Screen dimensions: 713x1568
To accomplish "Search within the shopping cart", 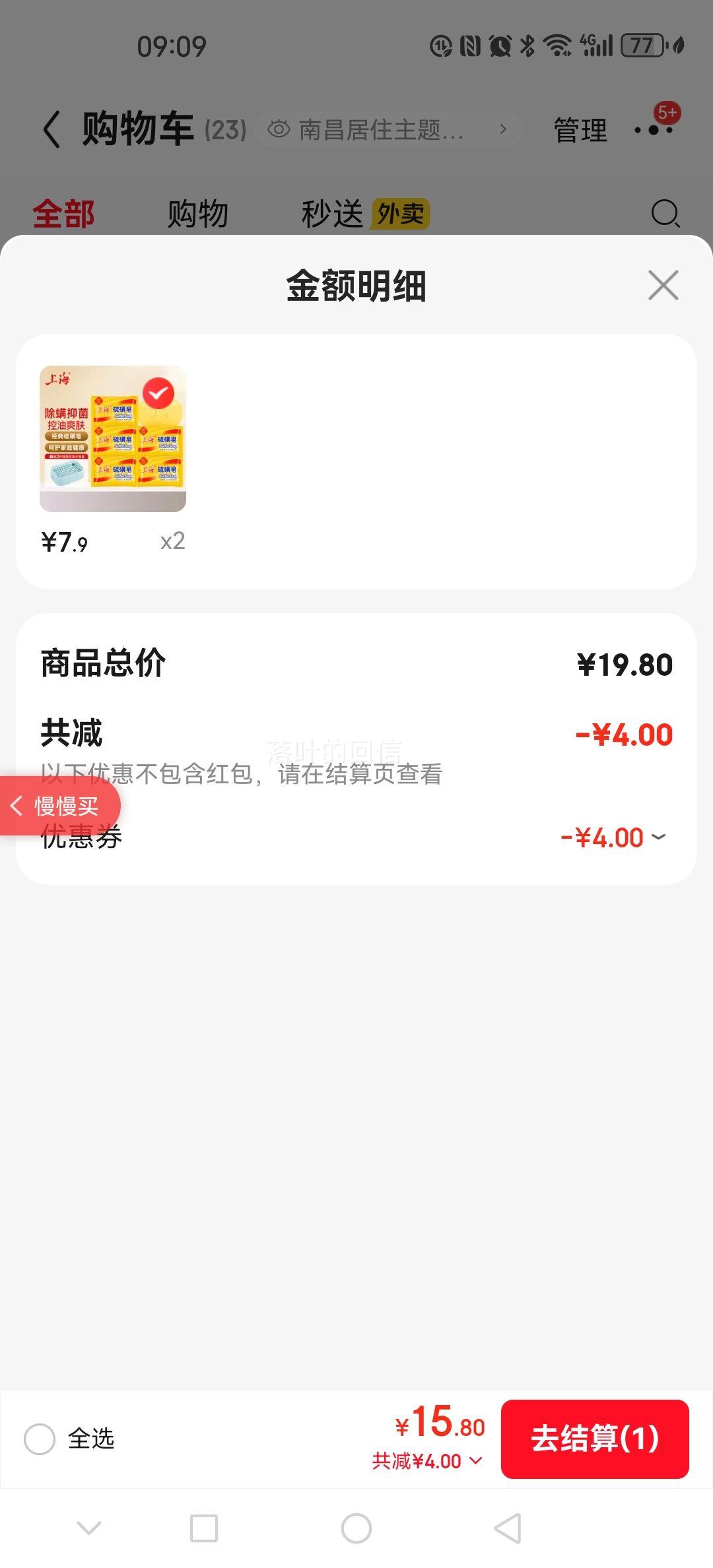I will (665, 214).
